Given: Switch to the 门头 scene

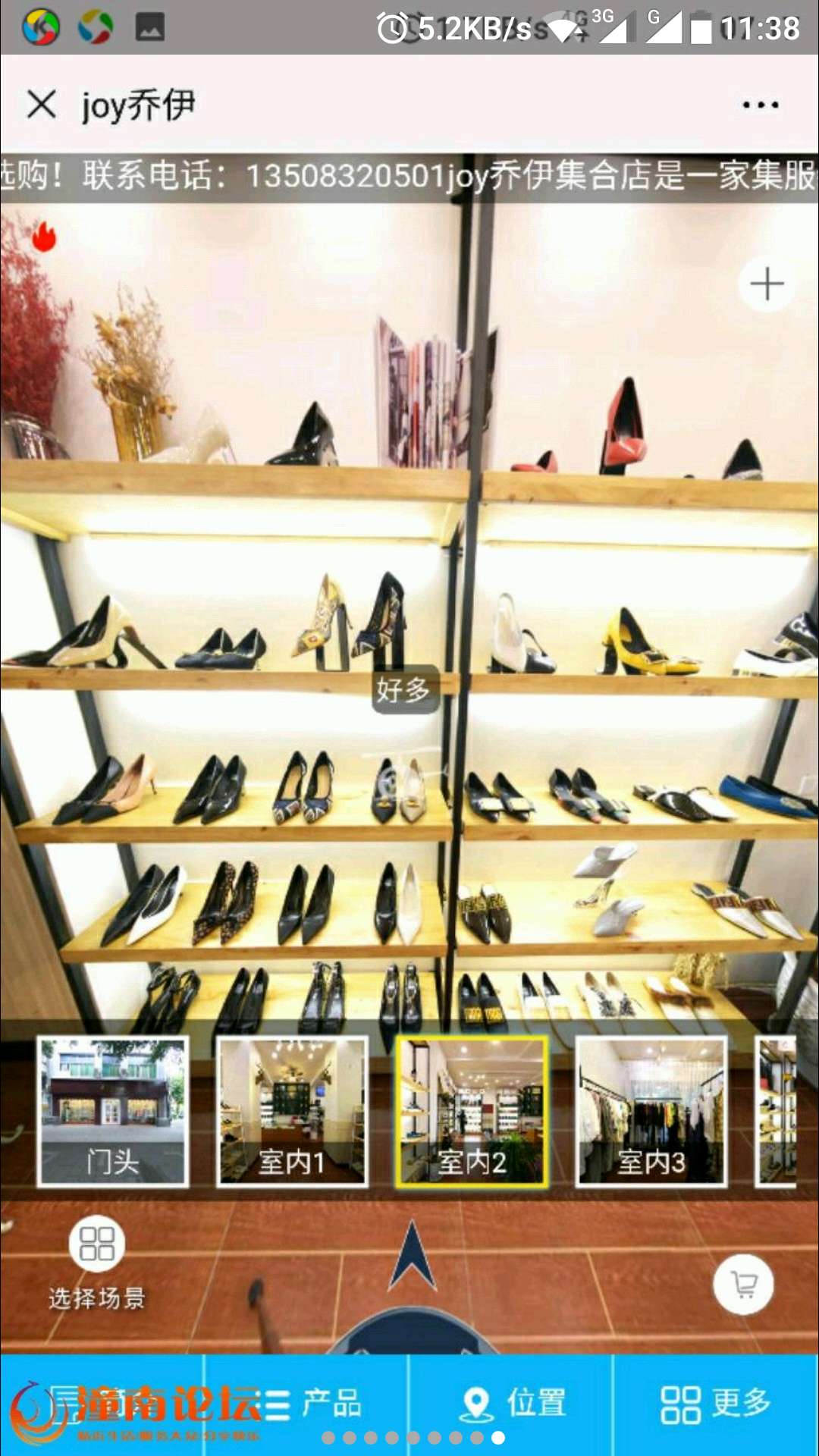Looking at the screenshot, I should 113,1111.
